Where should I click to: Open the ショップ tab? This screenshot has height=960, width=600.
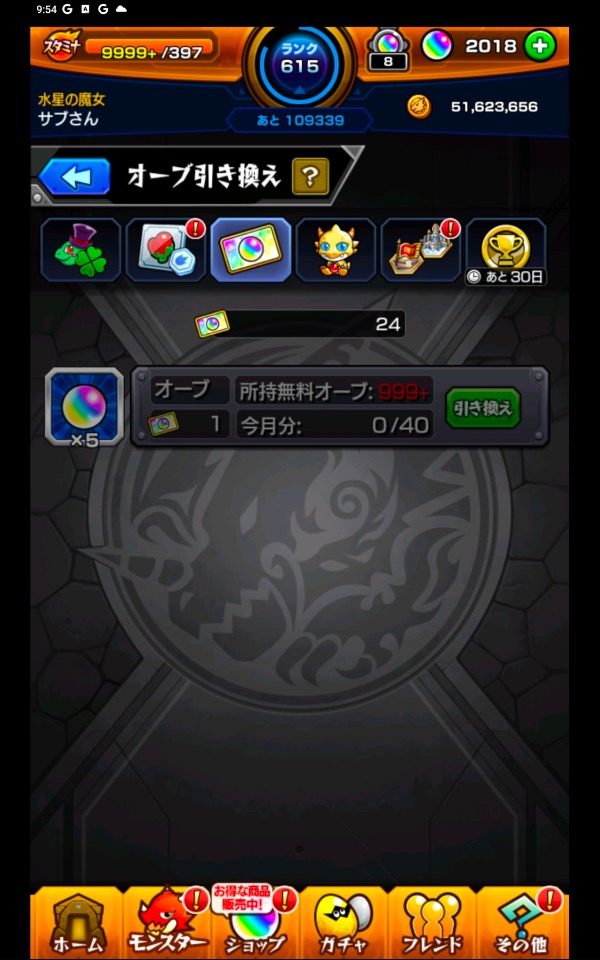click(255, 922)
